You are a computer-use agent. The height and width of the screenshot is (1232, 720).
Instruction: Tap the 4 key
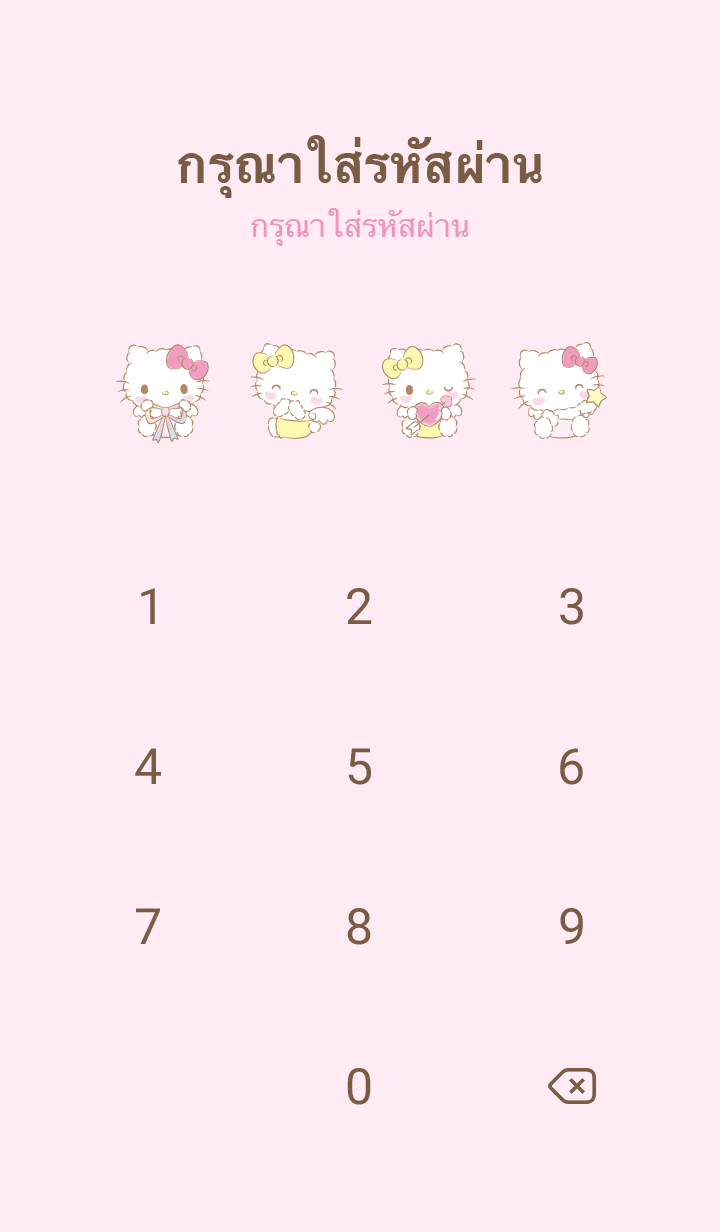coord(148,768)
